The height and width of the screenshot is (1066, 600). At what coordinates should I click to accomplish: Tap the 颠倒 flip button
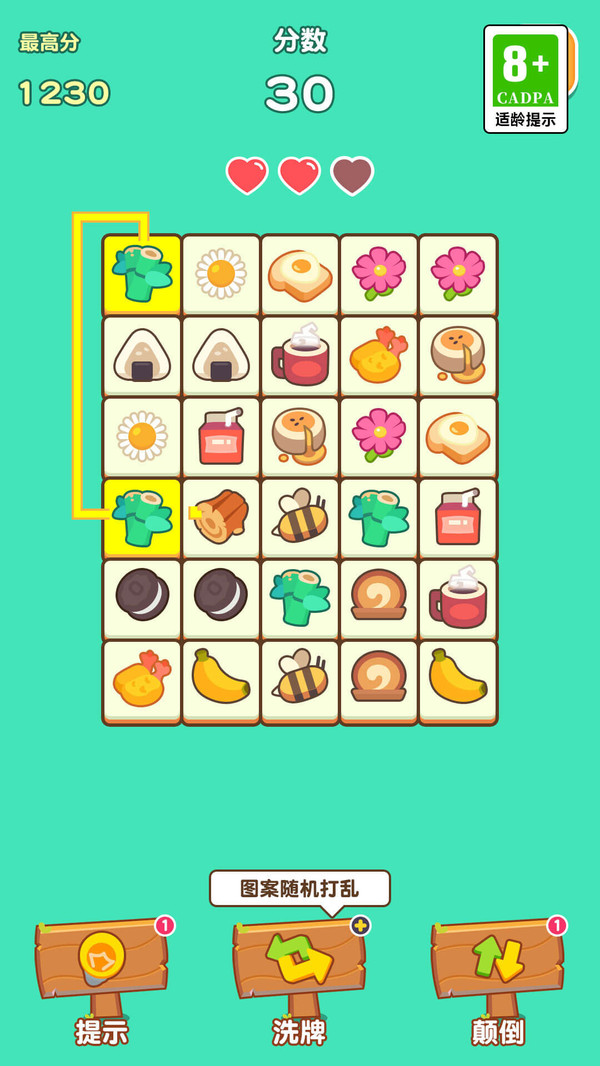tap(497, 965)
